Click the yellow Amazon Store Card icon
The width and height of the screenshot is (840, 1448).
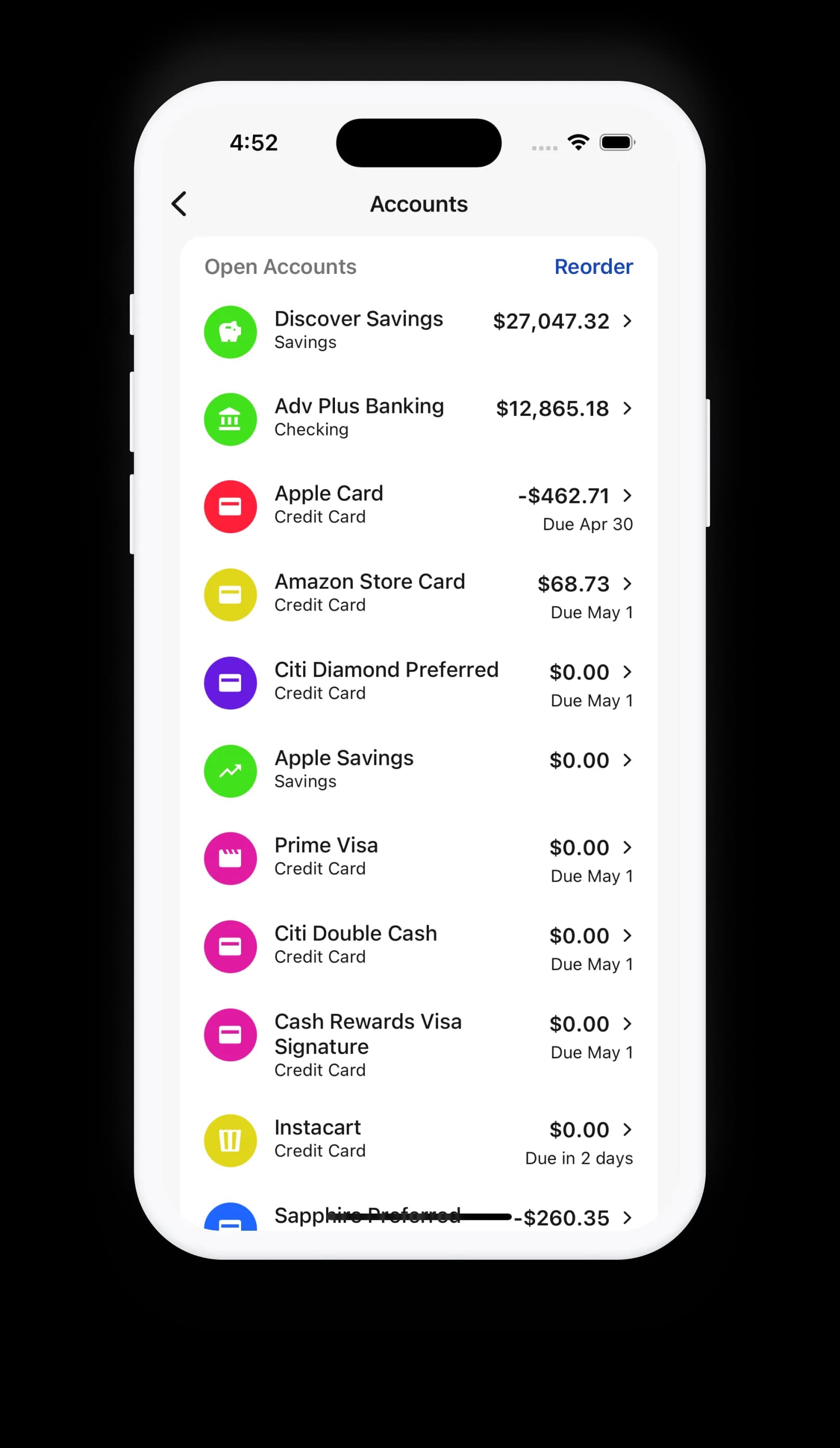tap(230, 595)
